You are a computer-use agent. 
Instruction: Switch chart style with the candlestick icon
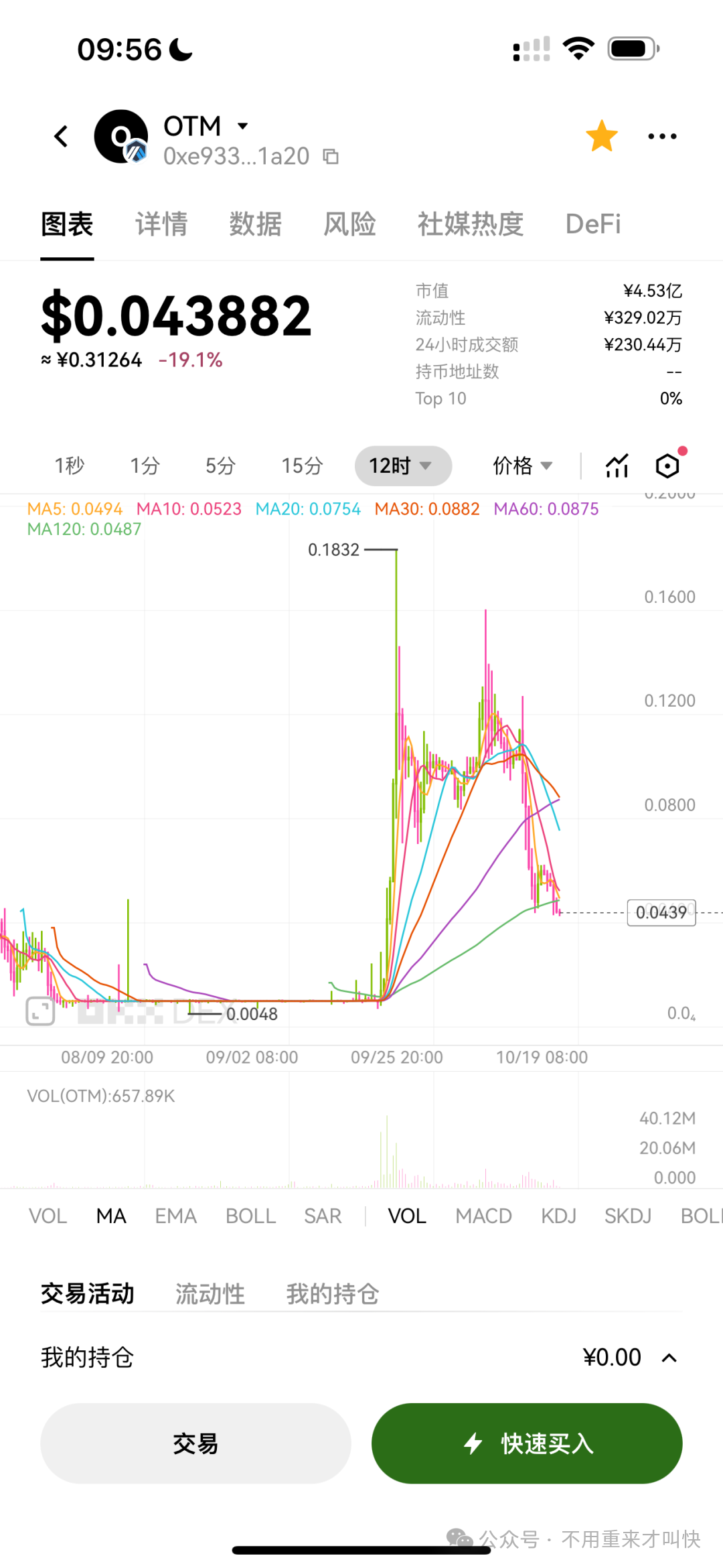pyautogui.click(x=616, y=465)
